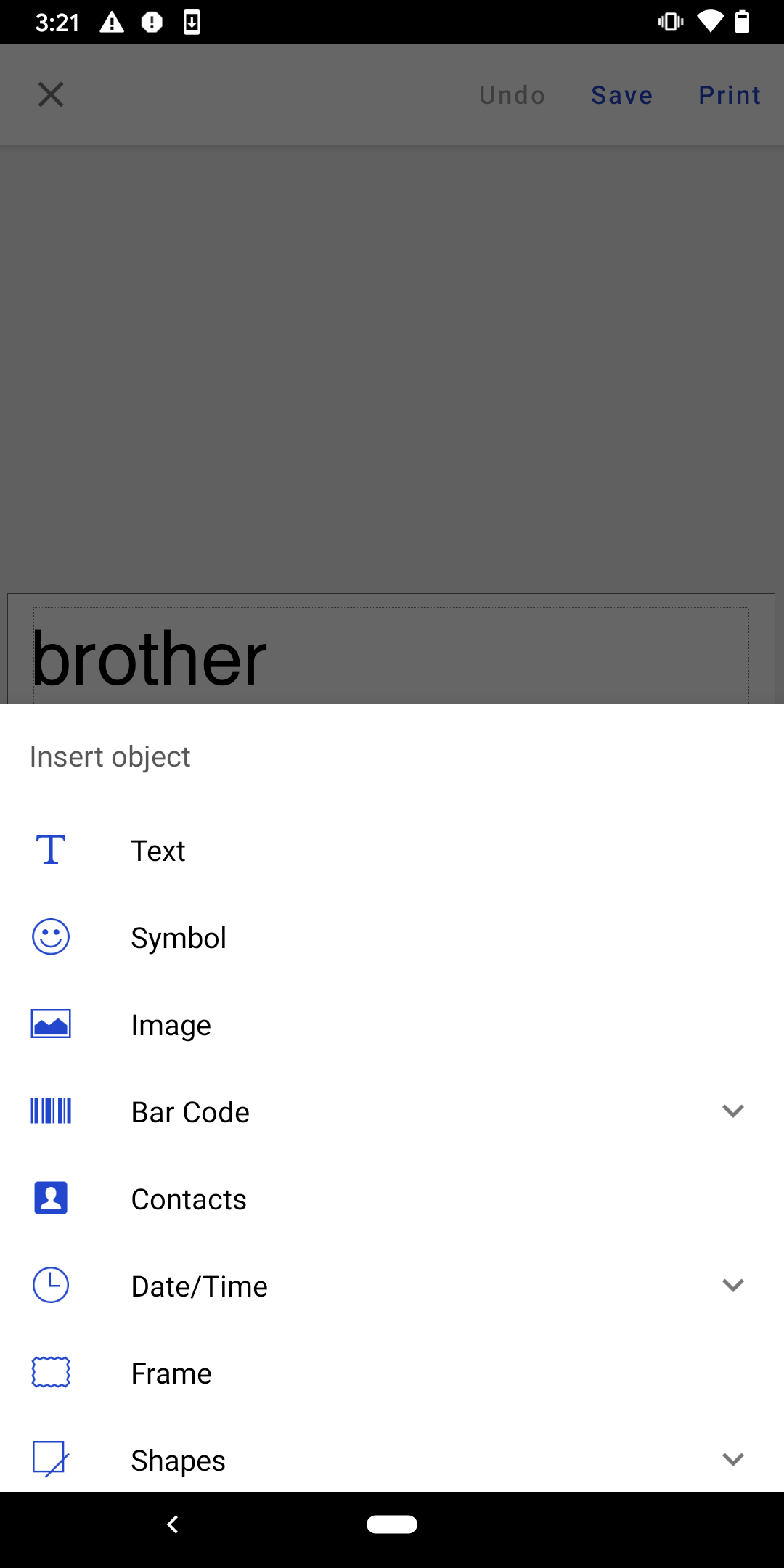The image size is (784, 1568).
Task: Tap the Date/Time clock icon
Action: (x=50, y=1286)
